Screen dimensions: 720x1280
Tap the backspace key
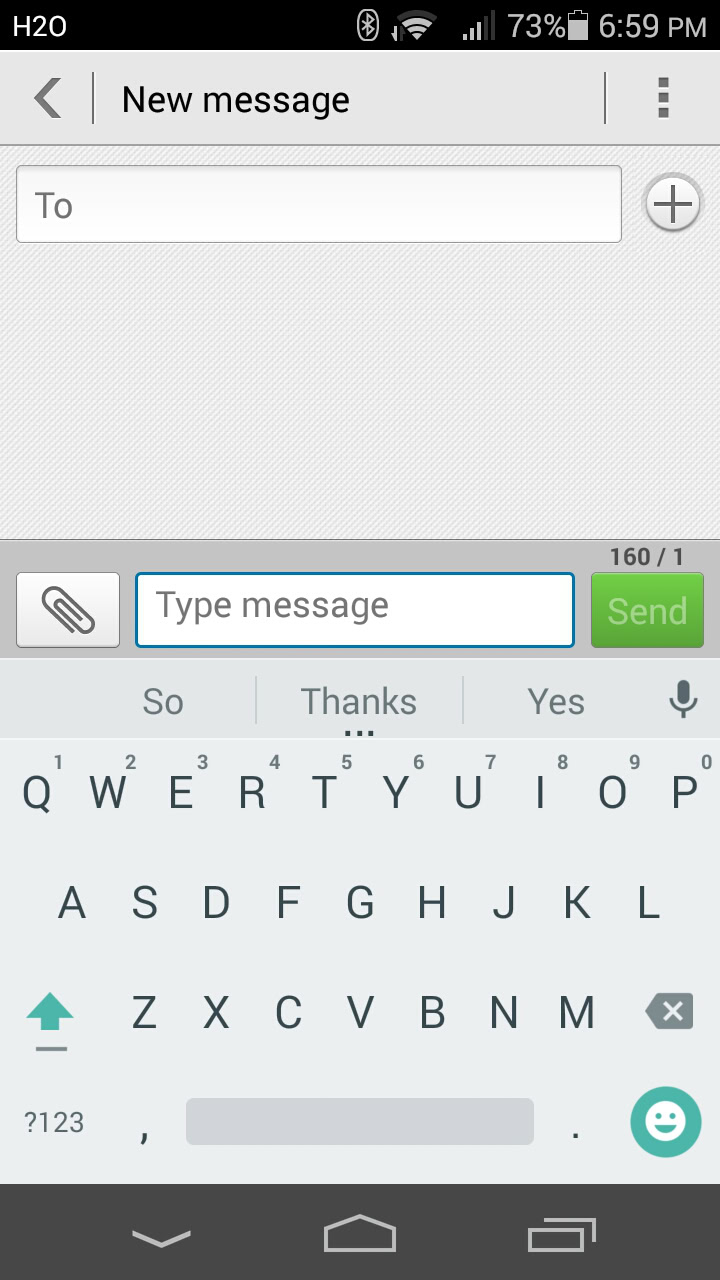coord(669,1012)
